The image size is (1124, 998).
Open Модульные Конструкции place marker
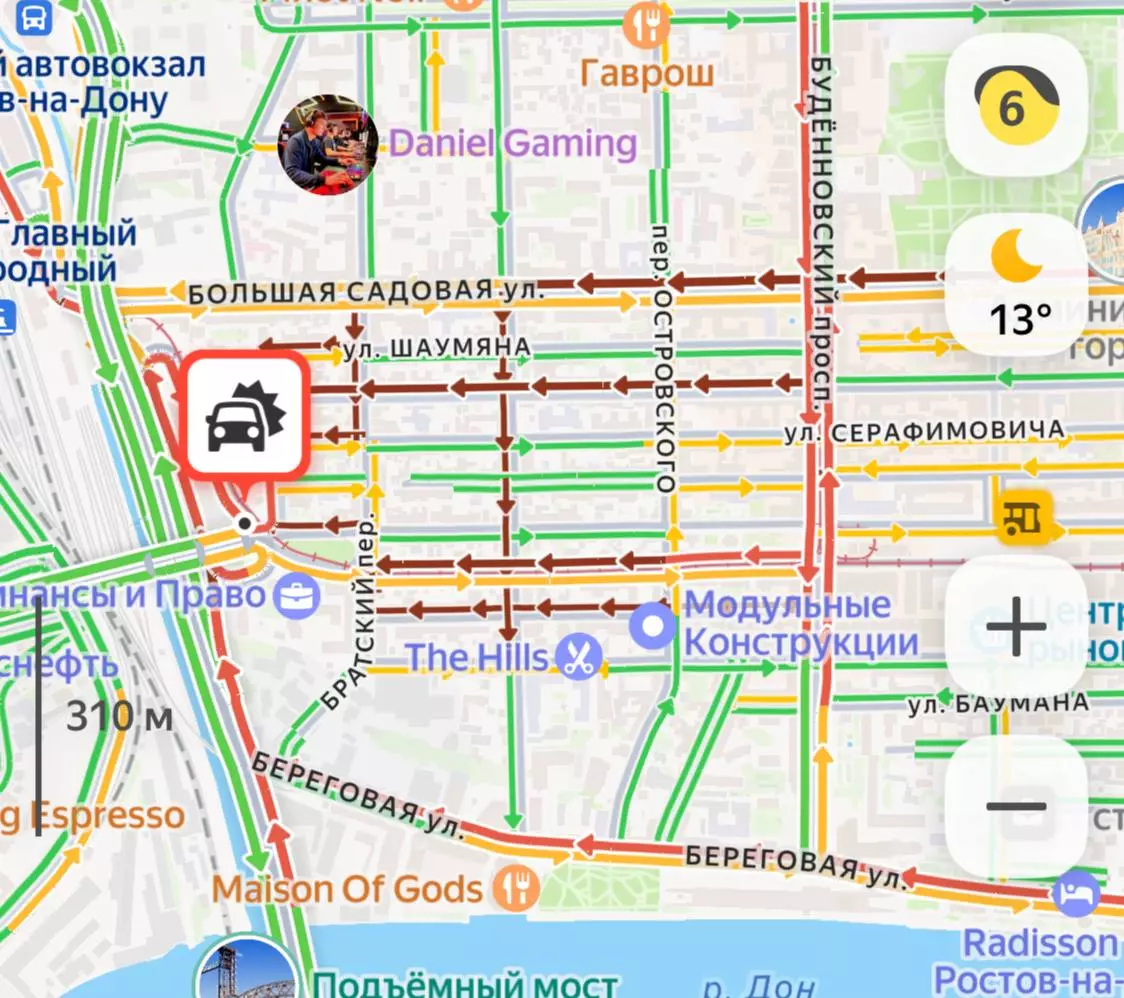point(654,626)
